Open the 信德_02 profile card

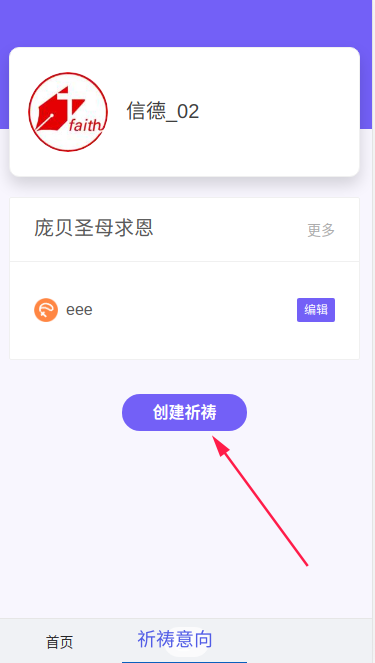184,112
